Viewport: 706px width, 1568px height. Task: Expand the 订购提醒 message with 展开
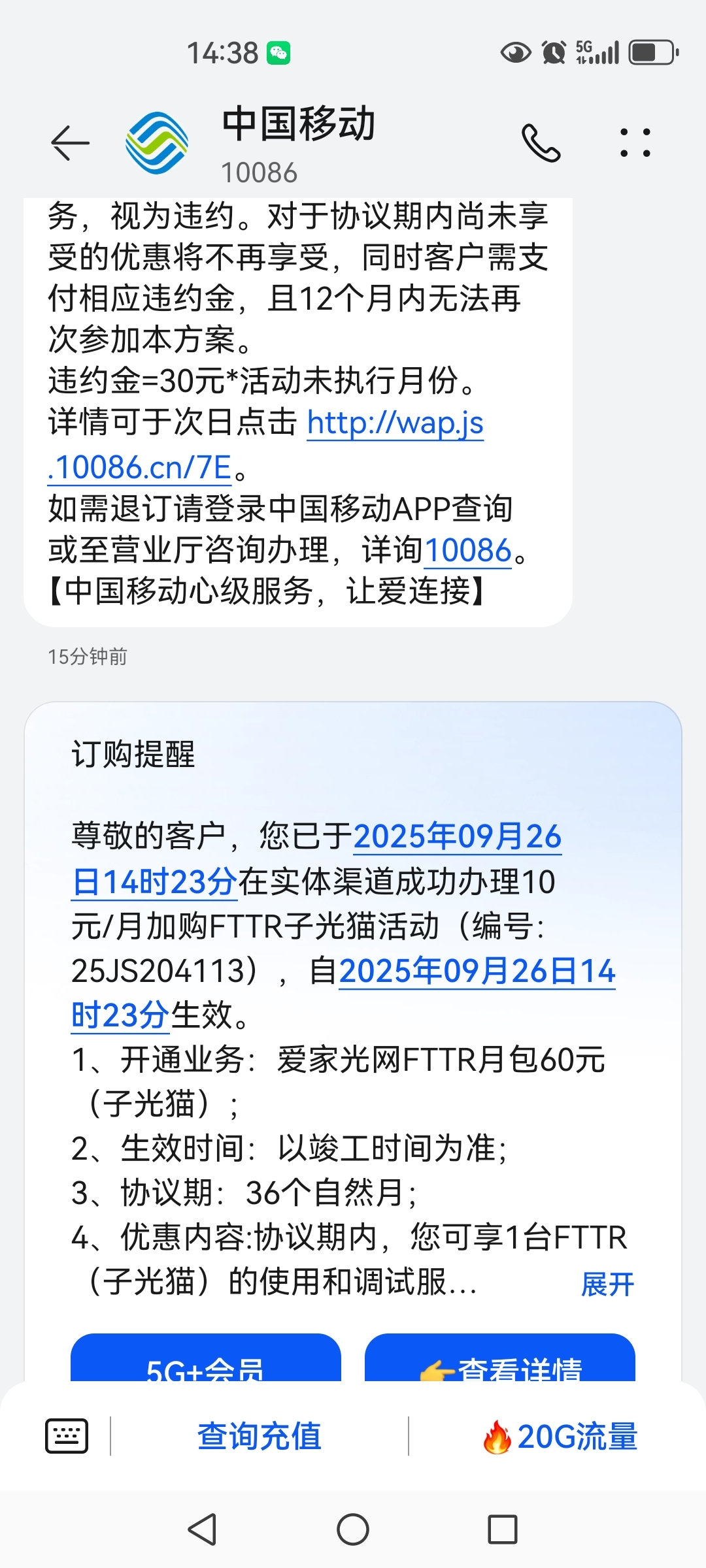607,1284
